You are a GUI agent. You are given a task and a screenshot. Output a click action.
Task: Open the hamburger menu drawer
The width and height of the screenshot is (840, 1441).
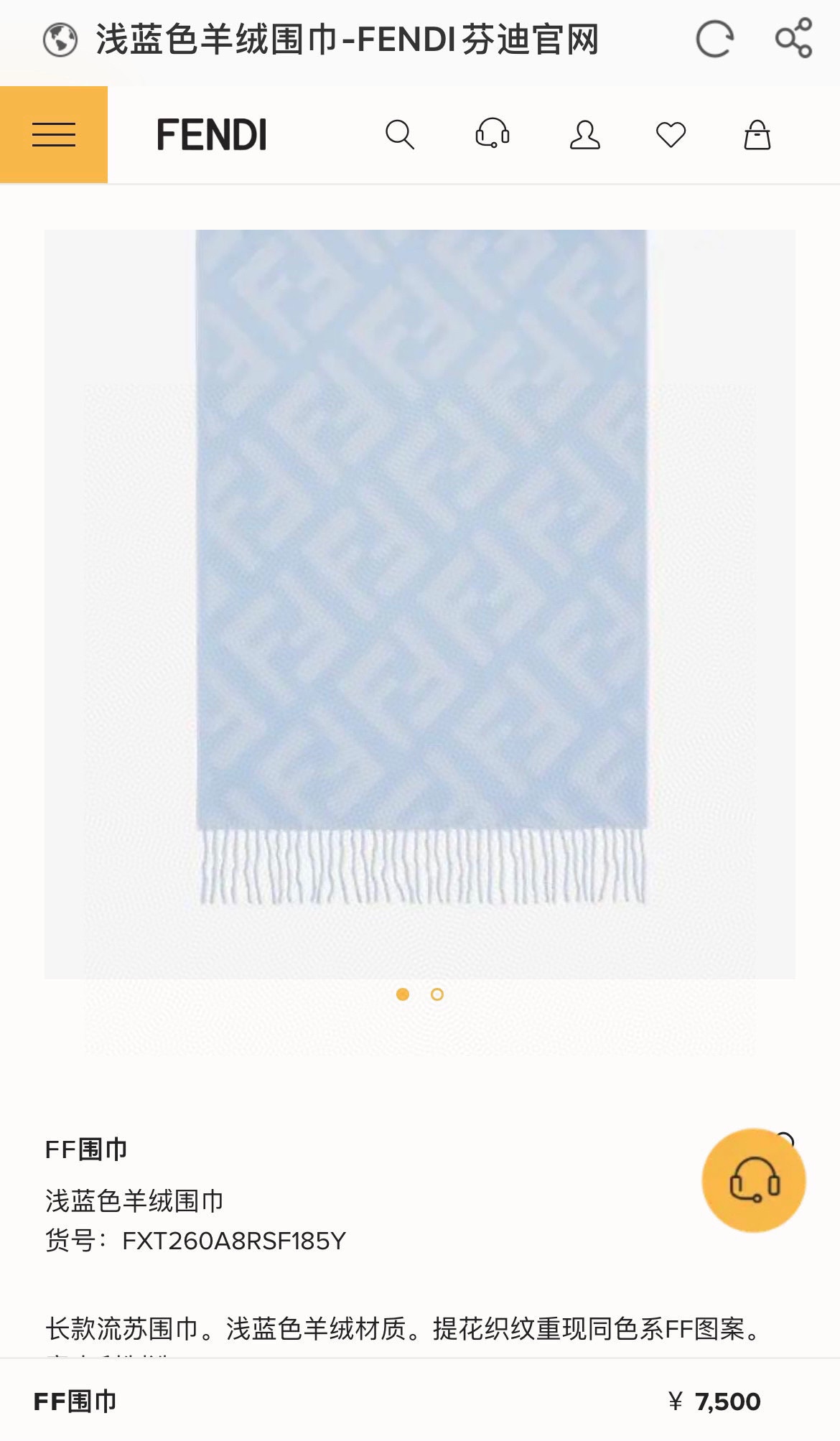(54, 134)
